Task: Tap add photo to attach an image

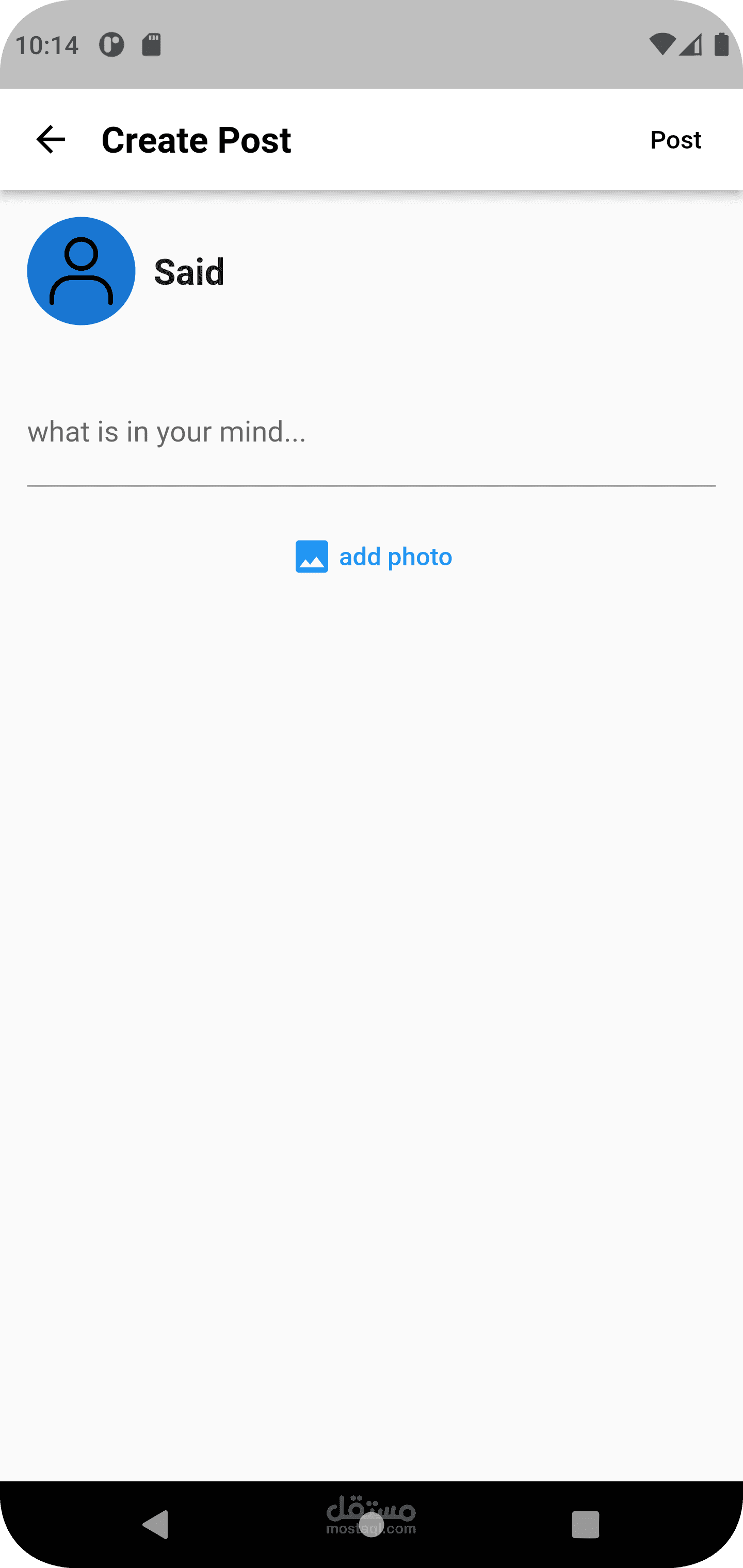Action: tap(374, 557)
